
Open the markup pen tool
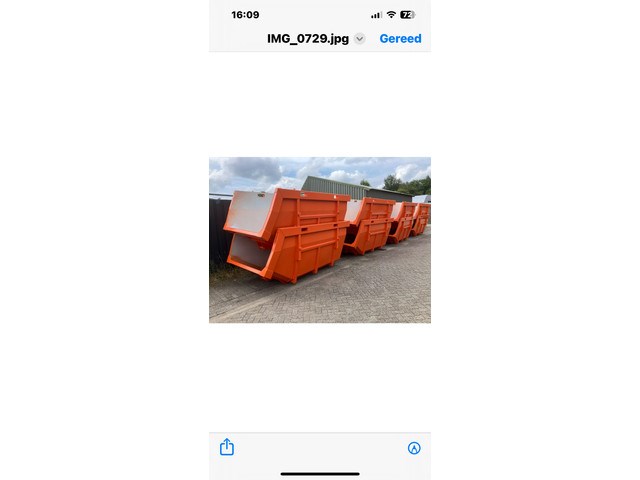coord(414,448)
